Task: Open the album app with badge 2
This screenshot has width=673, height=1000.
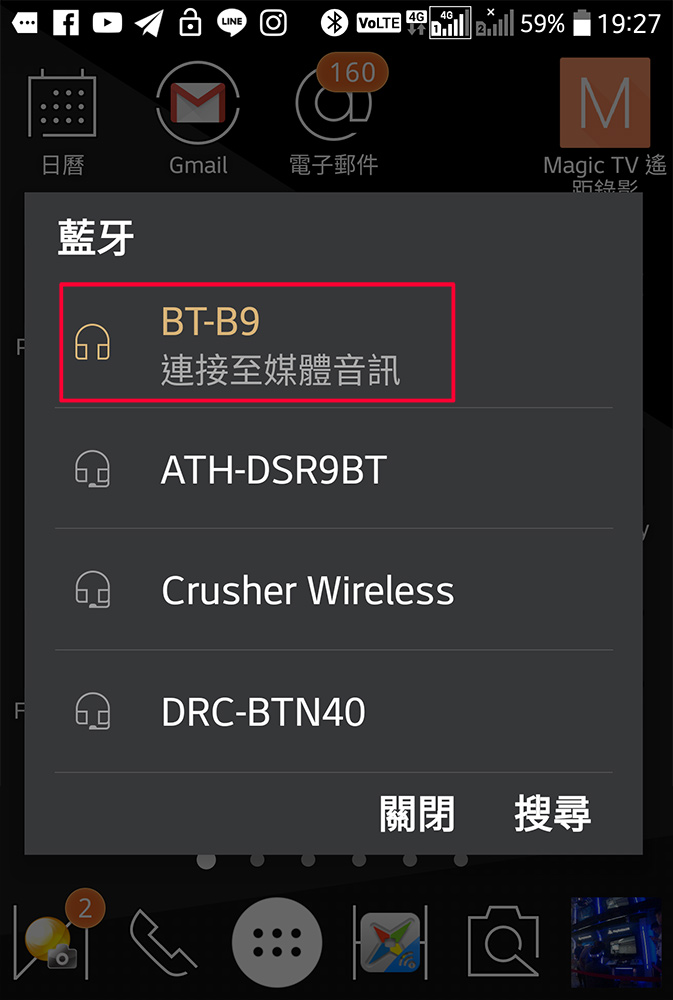Action: pyautogui.click(x=52, y=942)
